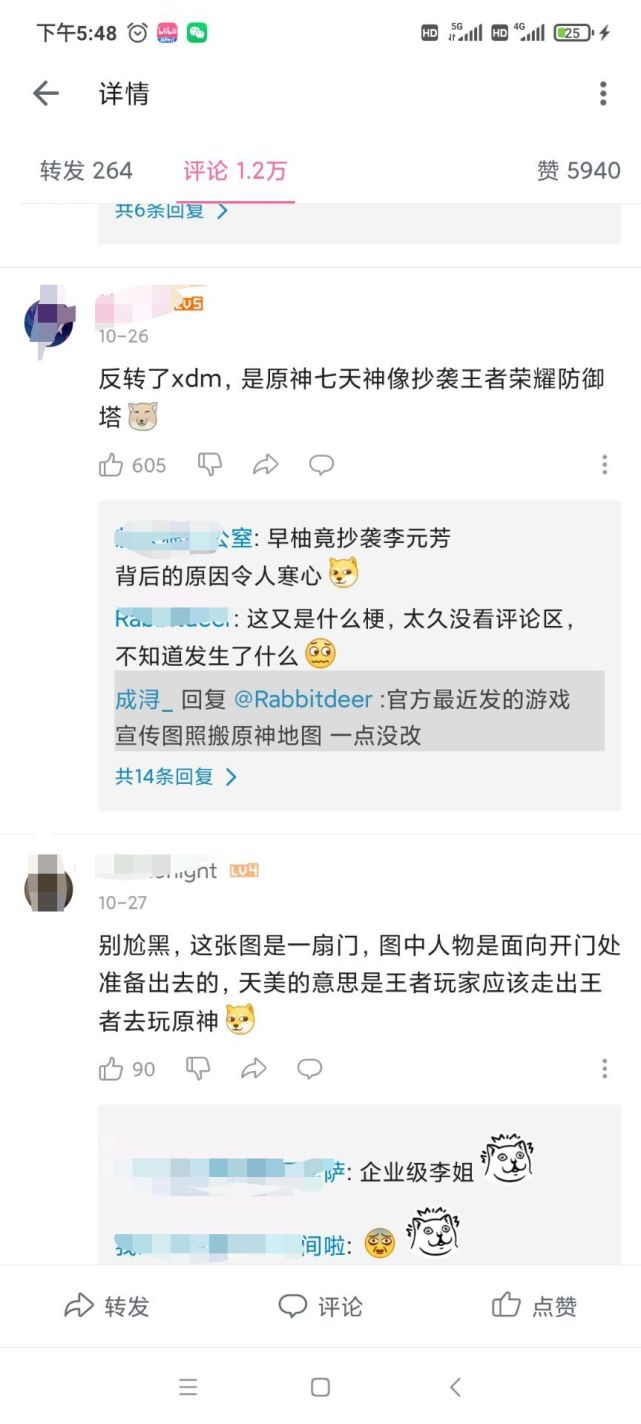Reply to the 别尬黑 comment

click(x=310, y=1069)
